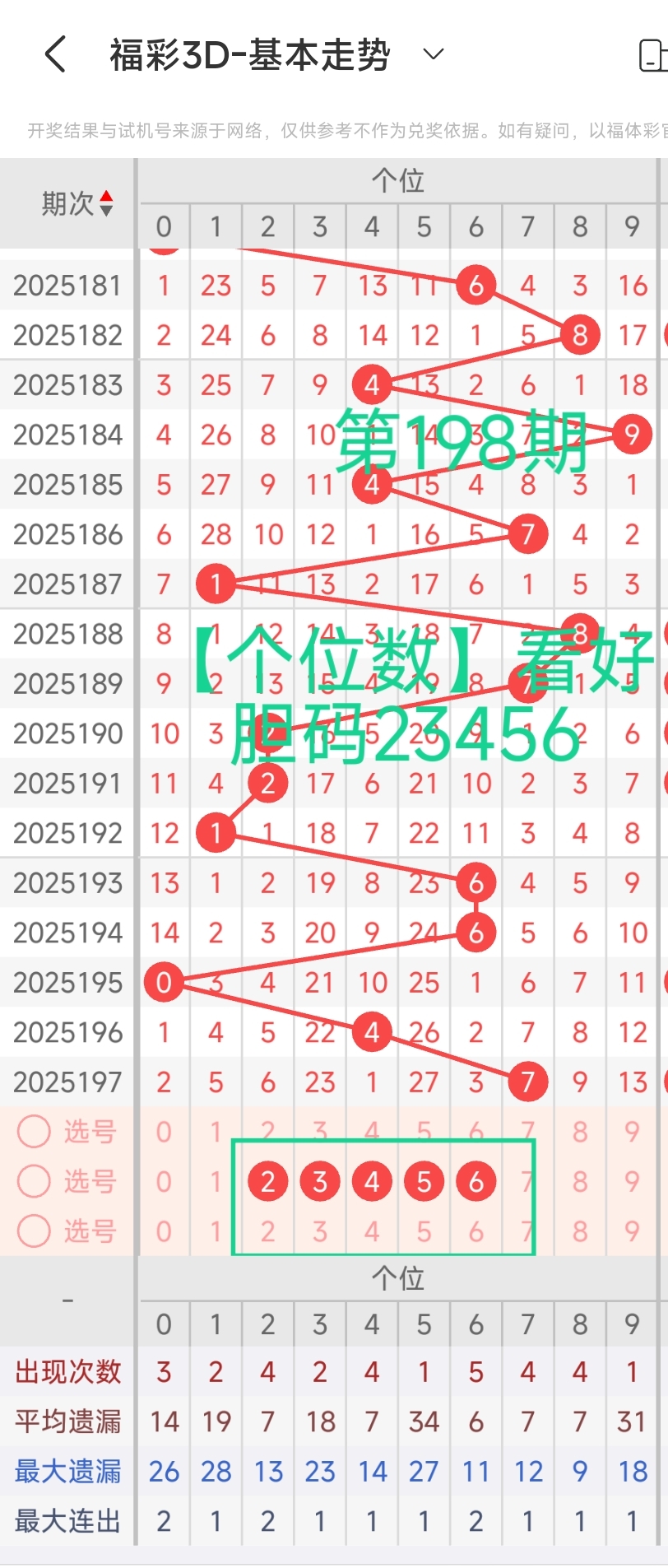This screenshot has width=668, height=1568.
Task: Toggle number 5 in the middle selection row
Action: point(423,1180)
